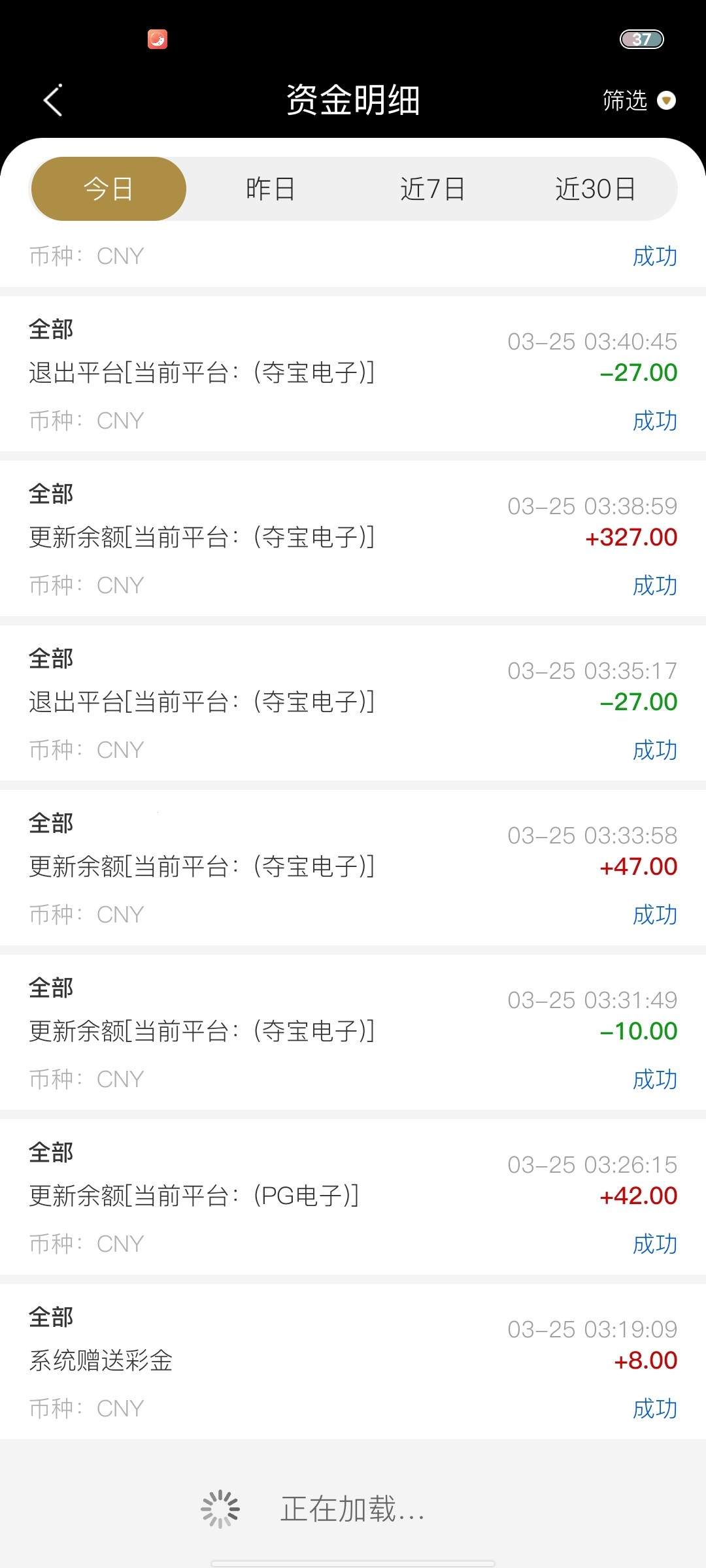Select the 今日 date tab
The width and height of the screenshot is (706, 1568).
[x=109, y=189]
